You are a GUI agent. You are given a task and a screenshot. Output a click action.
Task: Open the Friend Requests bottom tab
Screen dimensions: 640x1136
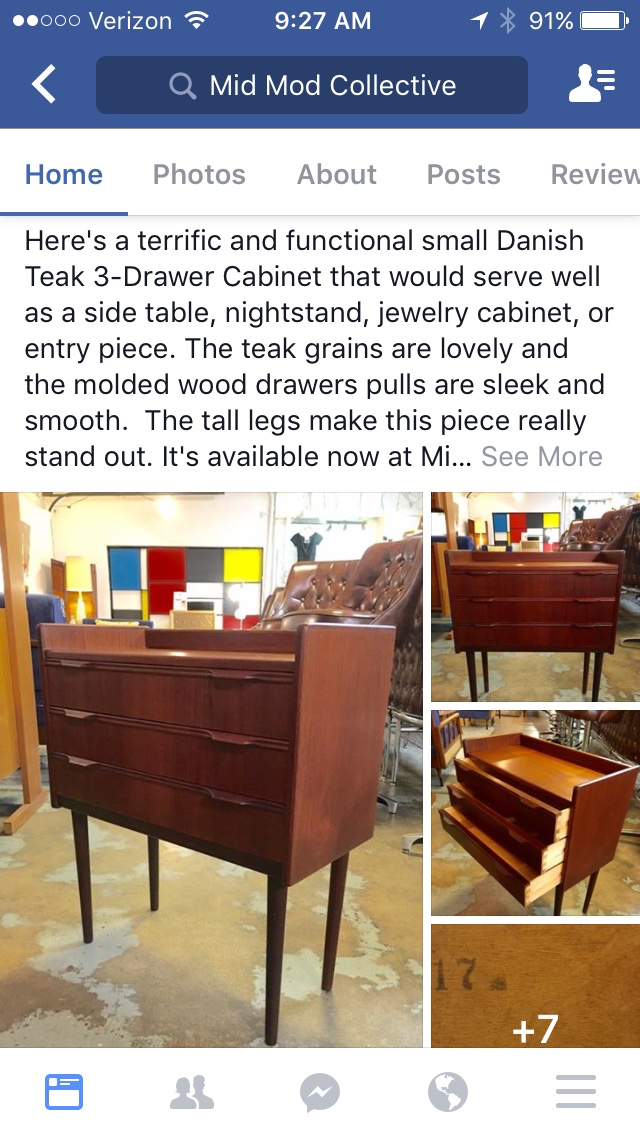tap(192, 1092)
